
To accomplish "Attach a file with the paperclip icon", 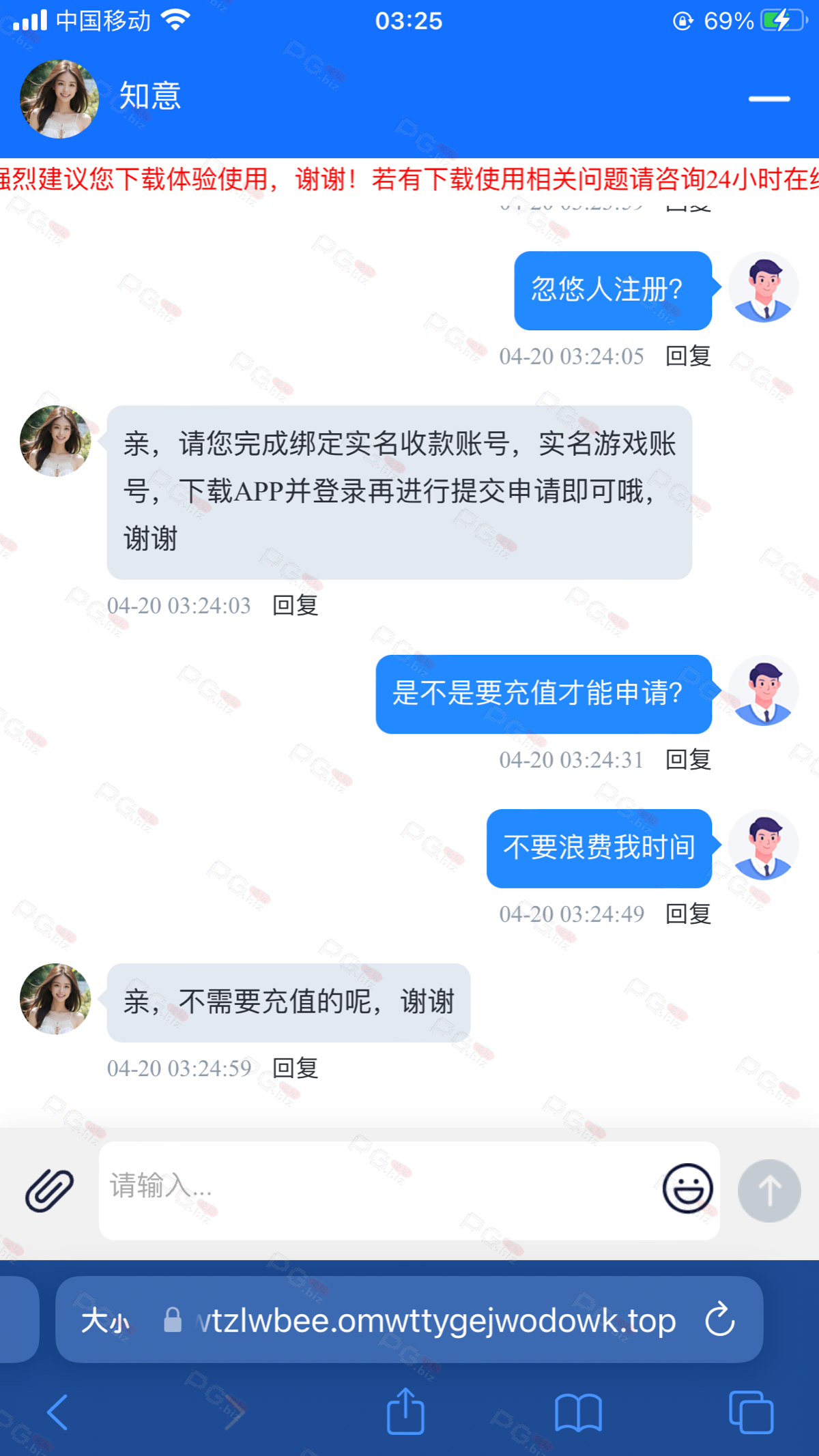I will click(x=49, y=1190).
